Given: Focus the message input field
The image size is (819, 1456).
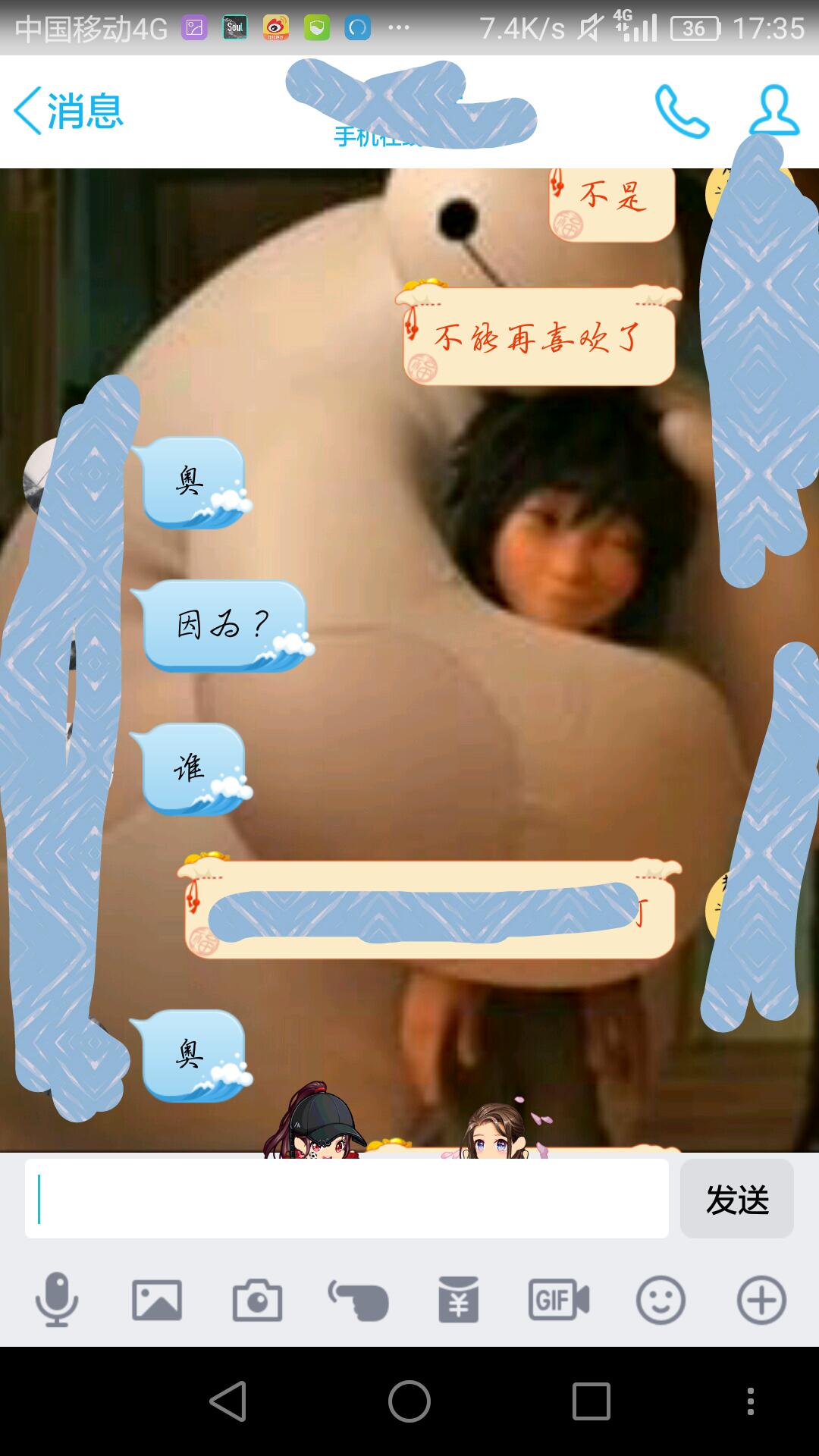Looking at the screenshot, I should [347, 1199].
